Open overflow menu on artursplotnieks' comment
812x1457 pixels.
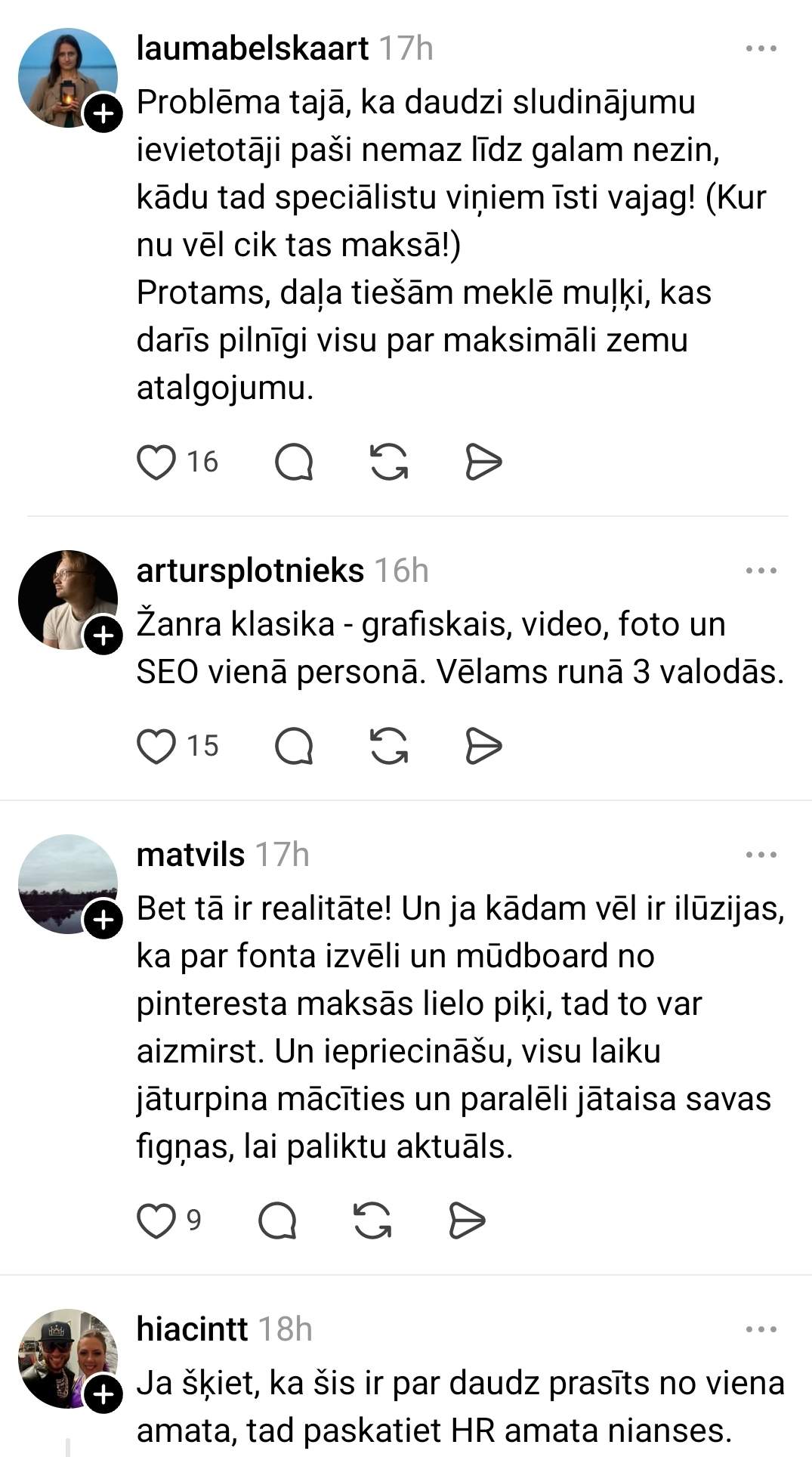761,571
